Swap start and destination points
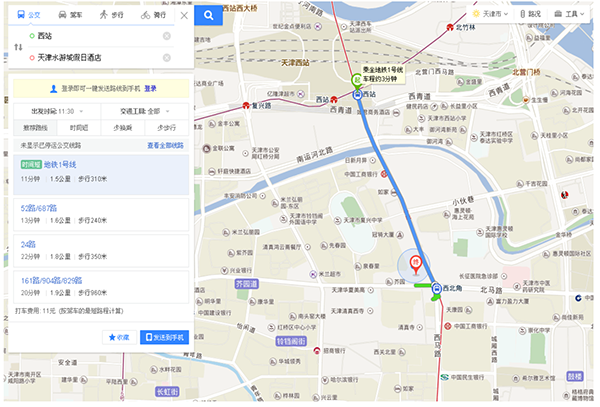 pyautogui.click(x=17, y=47)
